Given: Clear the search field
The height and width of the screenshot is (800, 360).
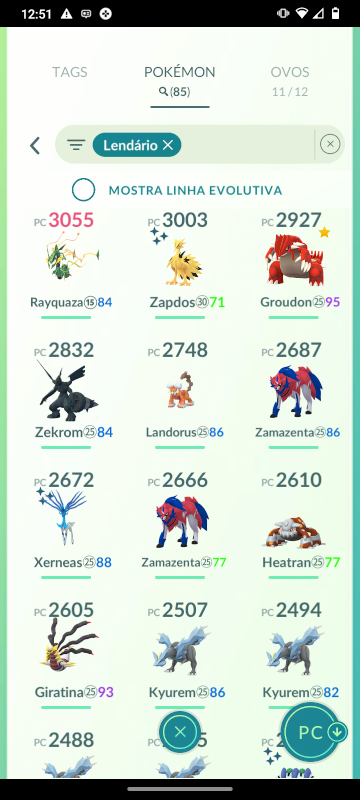Looking at the screenshot, I should coord(330,144).
